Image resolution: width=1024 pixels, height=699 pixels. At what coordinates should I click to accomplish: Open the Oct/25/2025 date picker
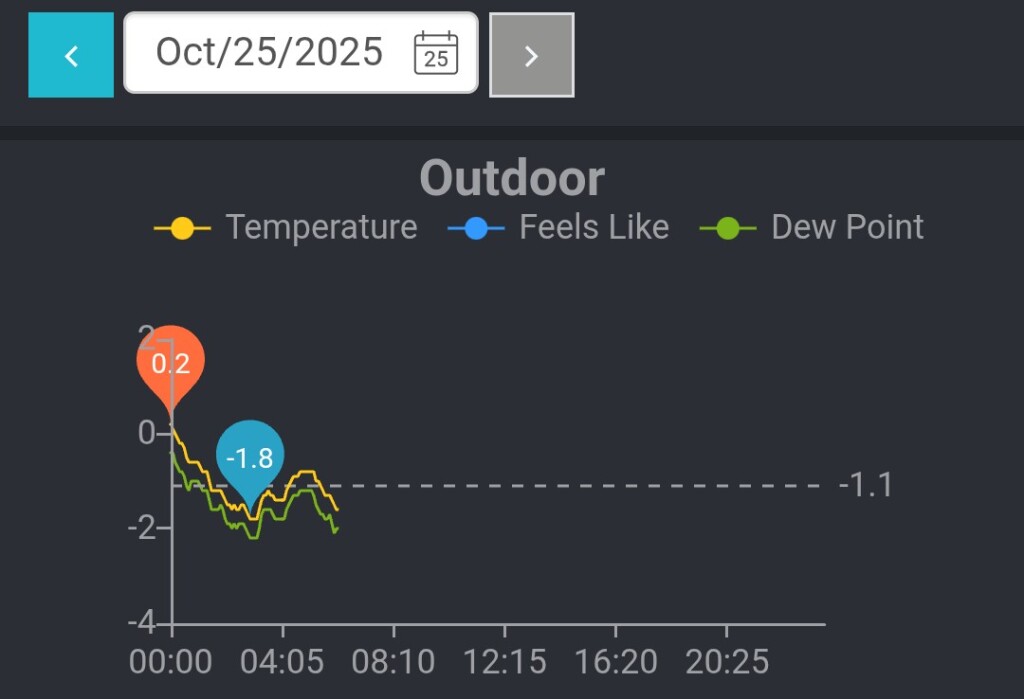pyautogui.click(x=300, y=53)
